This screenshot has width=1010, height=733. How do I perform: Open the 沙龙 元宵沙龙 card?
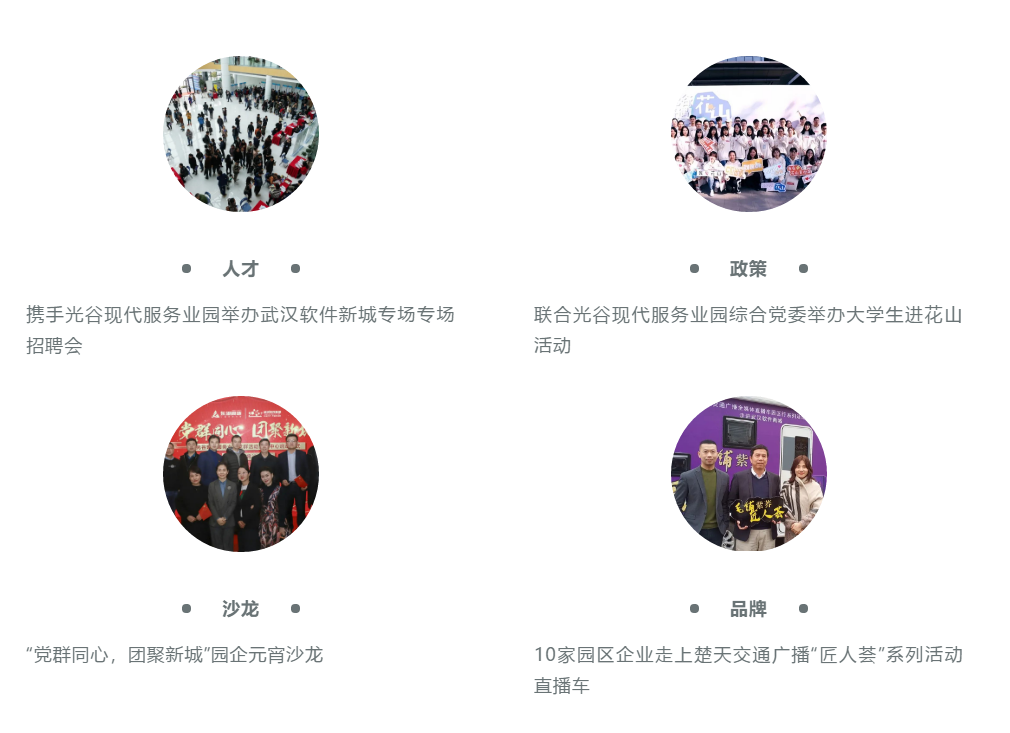click(240, 474)
